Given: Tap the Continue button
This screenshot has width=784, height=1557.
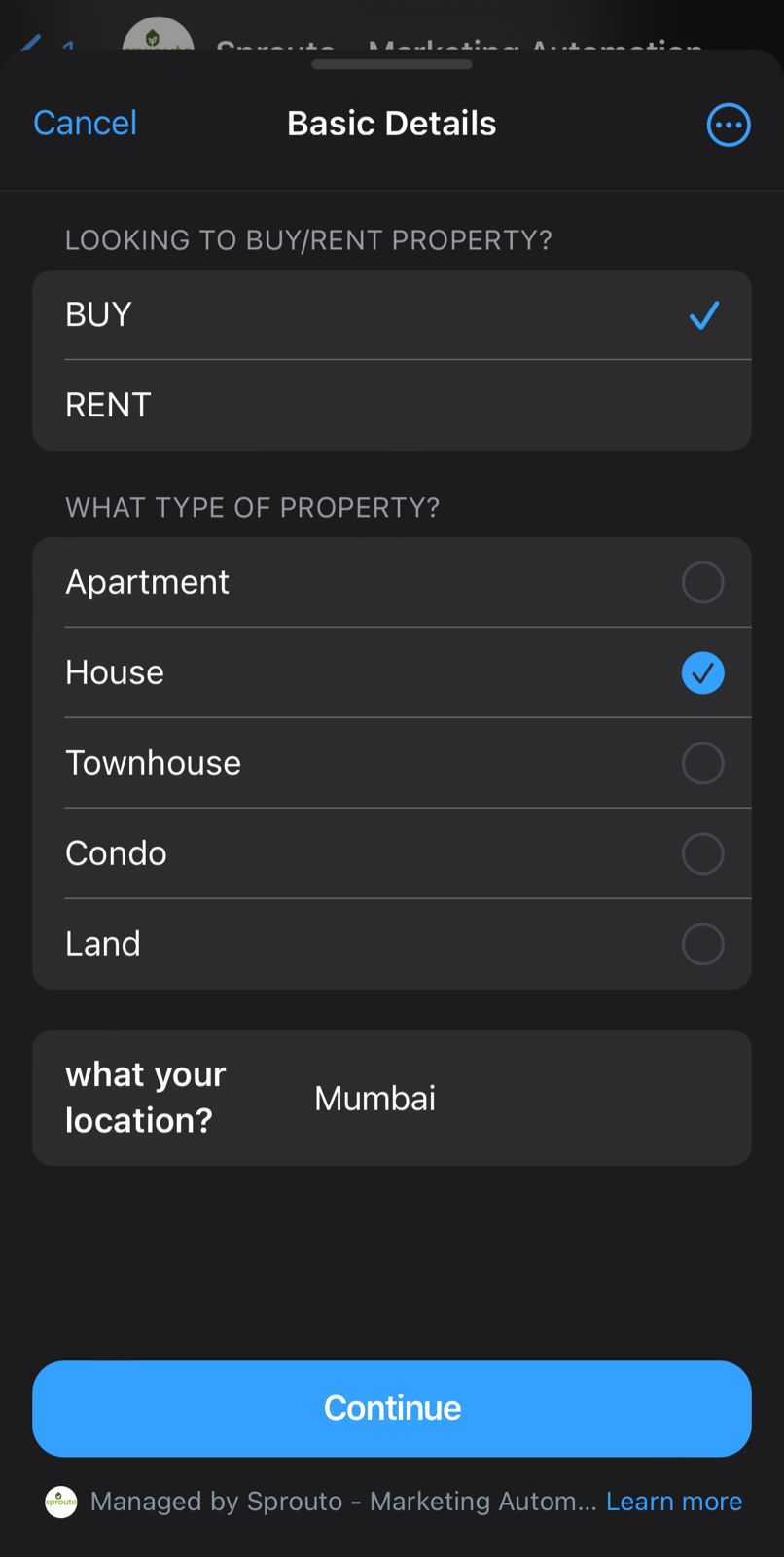Looking at the screenshot, I should (x=391, y=1408).
